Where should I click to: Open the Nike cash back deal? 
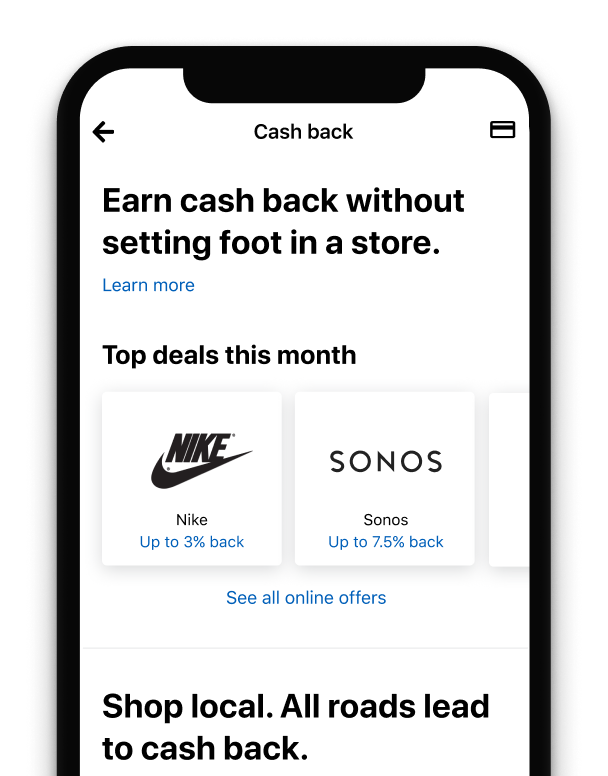[x=192, y=479]
